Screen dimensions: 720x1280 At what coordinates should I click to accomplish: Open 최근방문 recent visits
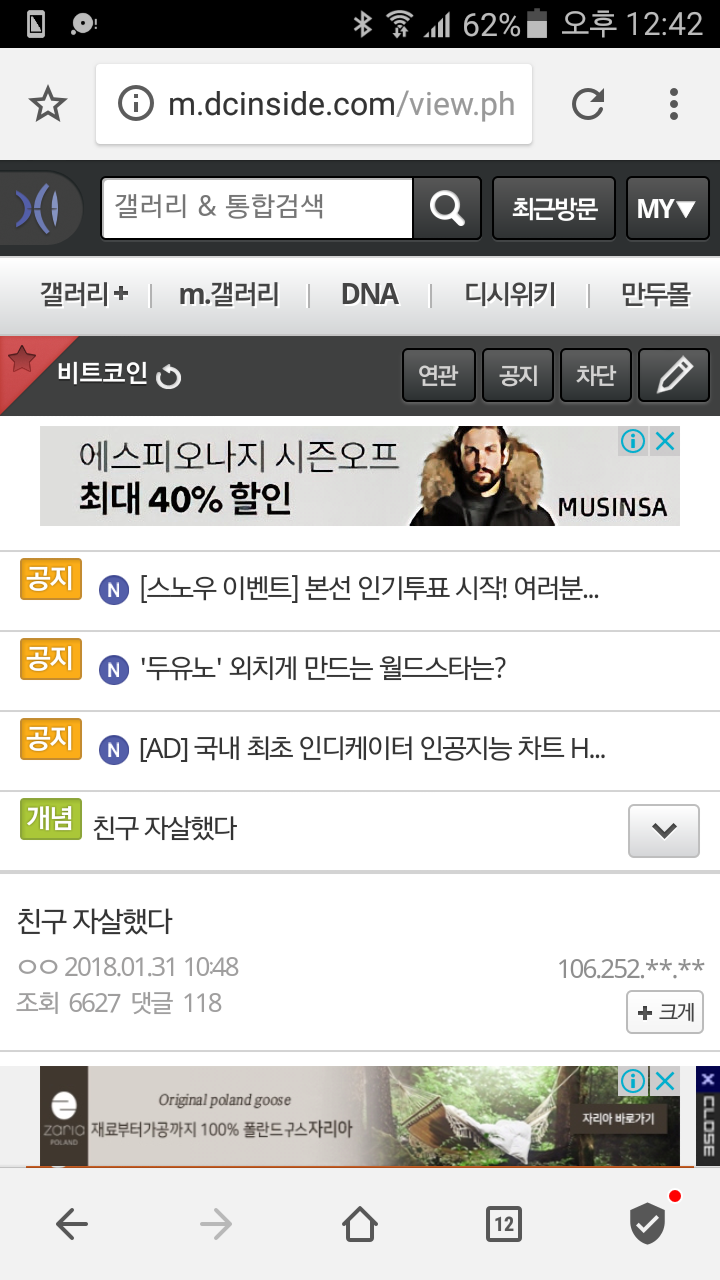click(554, 208)
